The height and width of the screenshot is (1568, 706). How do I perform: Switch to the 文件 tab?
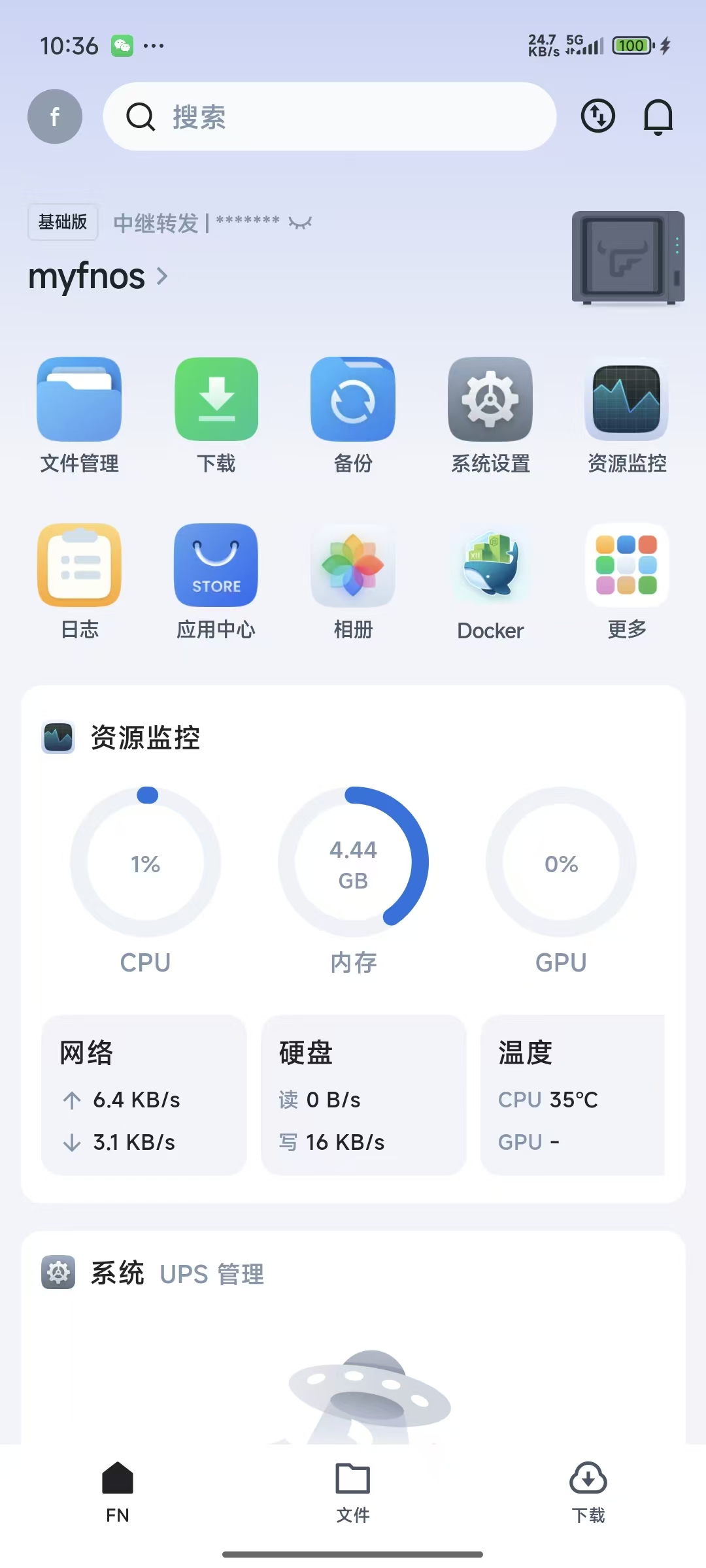352,1496
